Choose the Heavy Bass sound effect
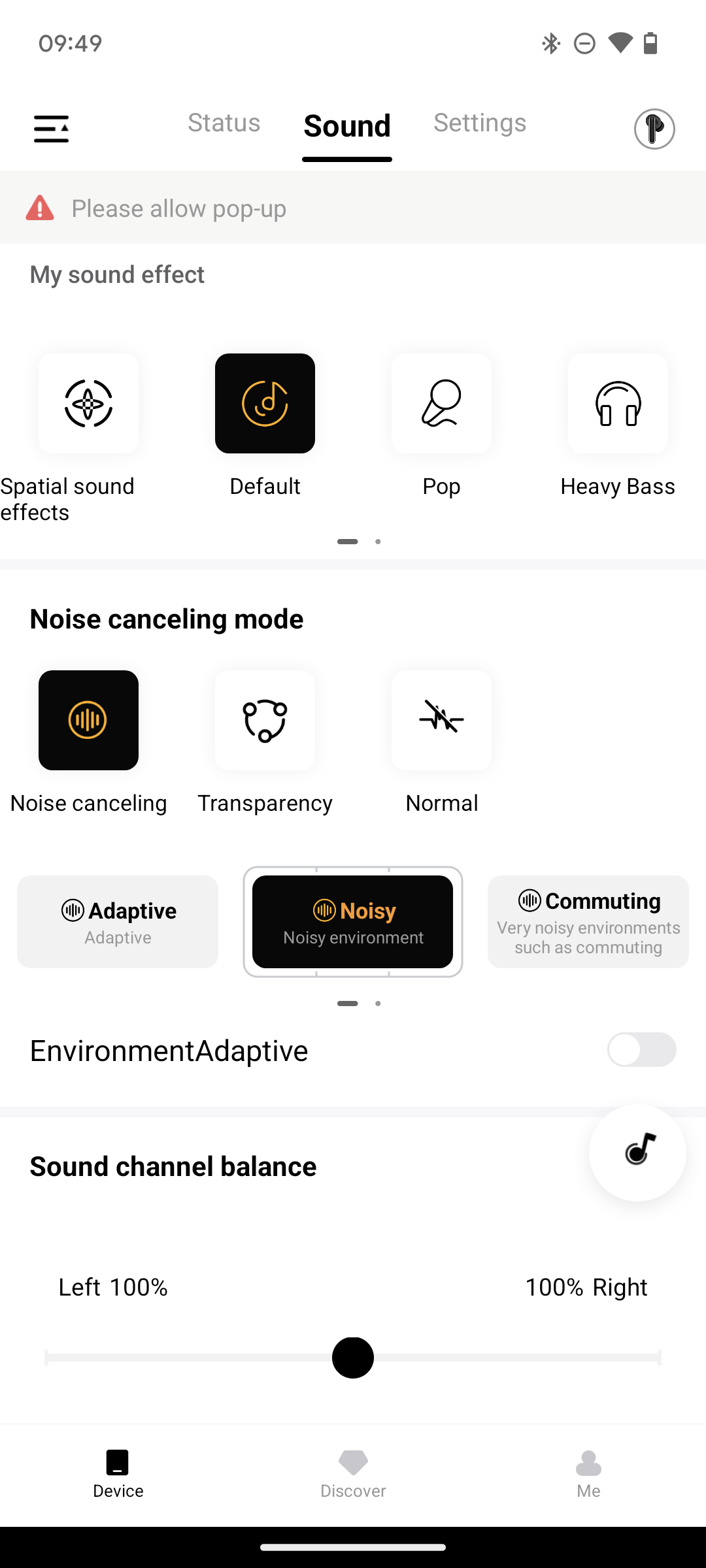This screenshot has width=706, height=1568. point(618,404)
